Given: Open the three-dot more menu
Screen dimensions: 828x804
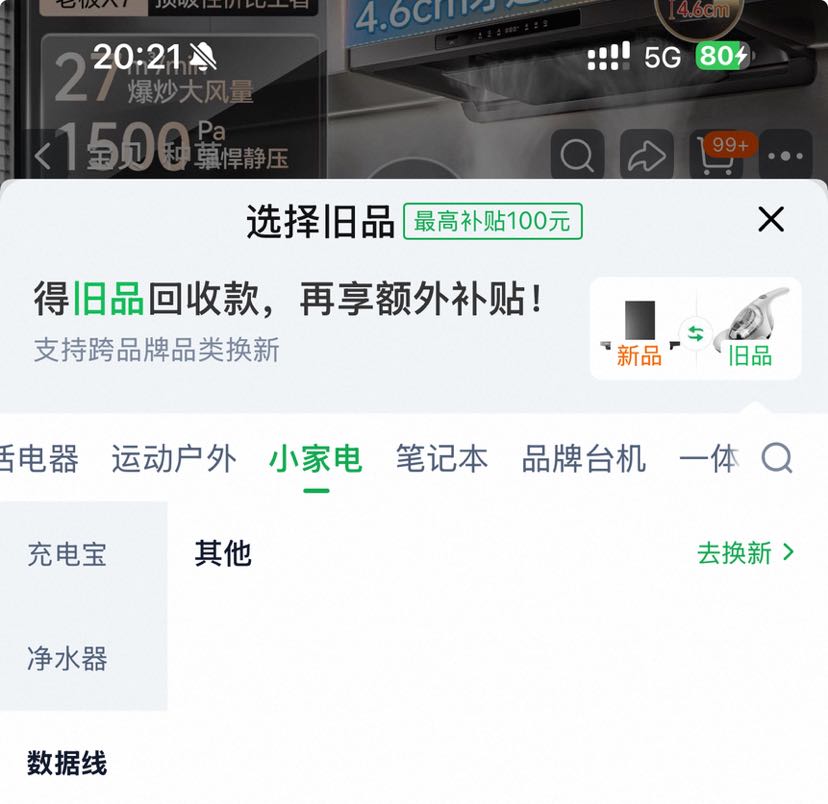Looking at the screenshot, I should click(785, 156).
